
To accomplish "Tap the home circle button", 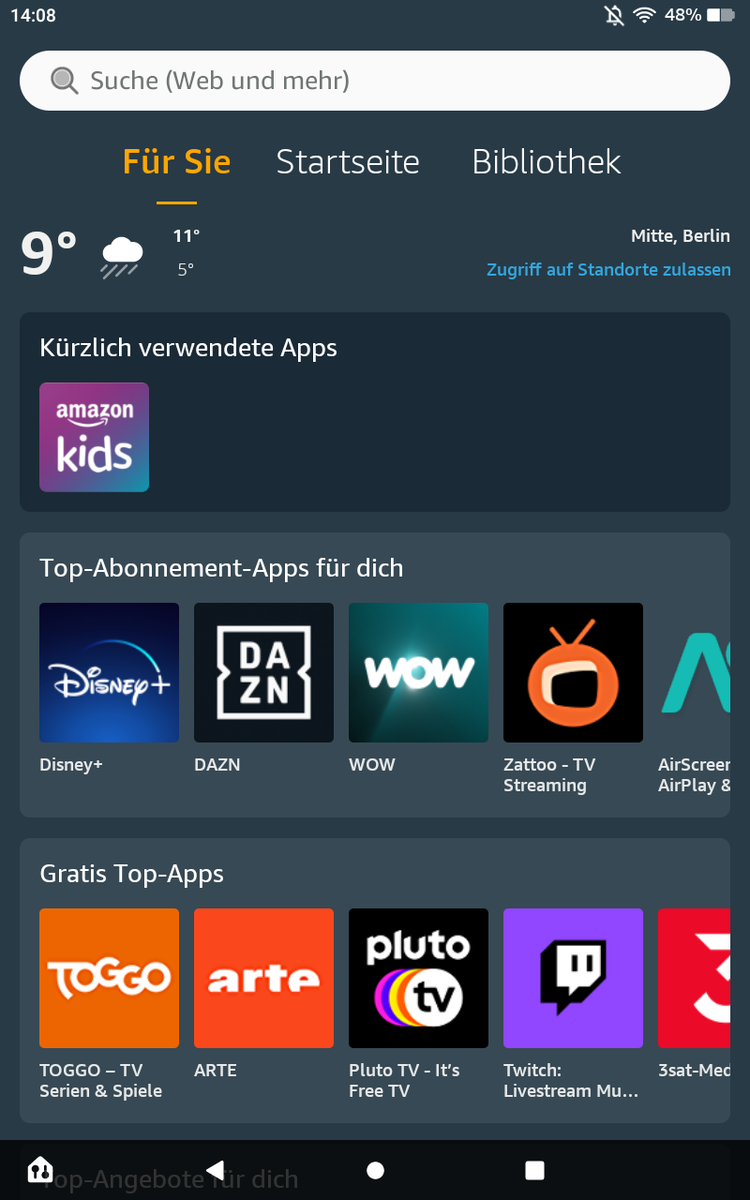I will [x=375, y=1170].
